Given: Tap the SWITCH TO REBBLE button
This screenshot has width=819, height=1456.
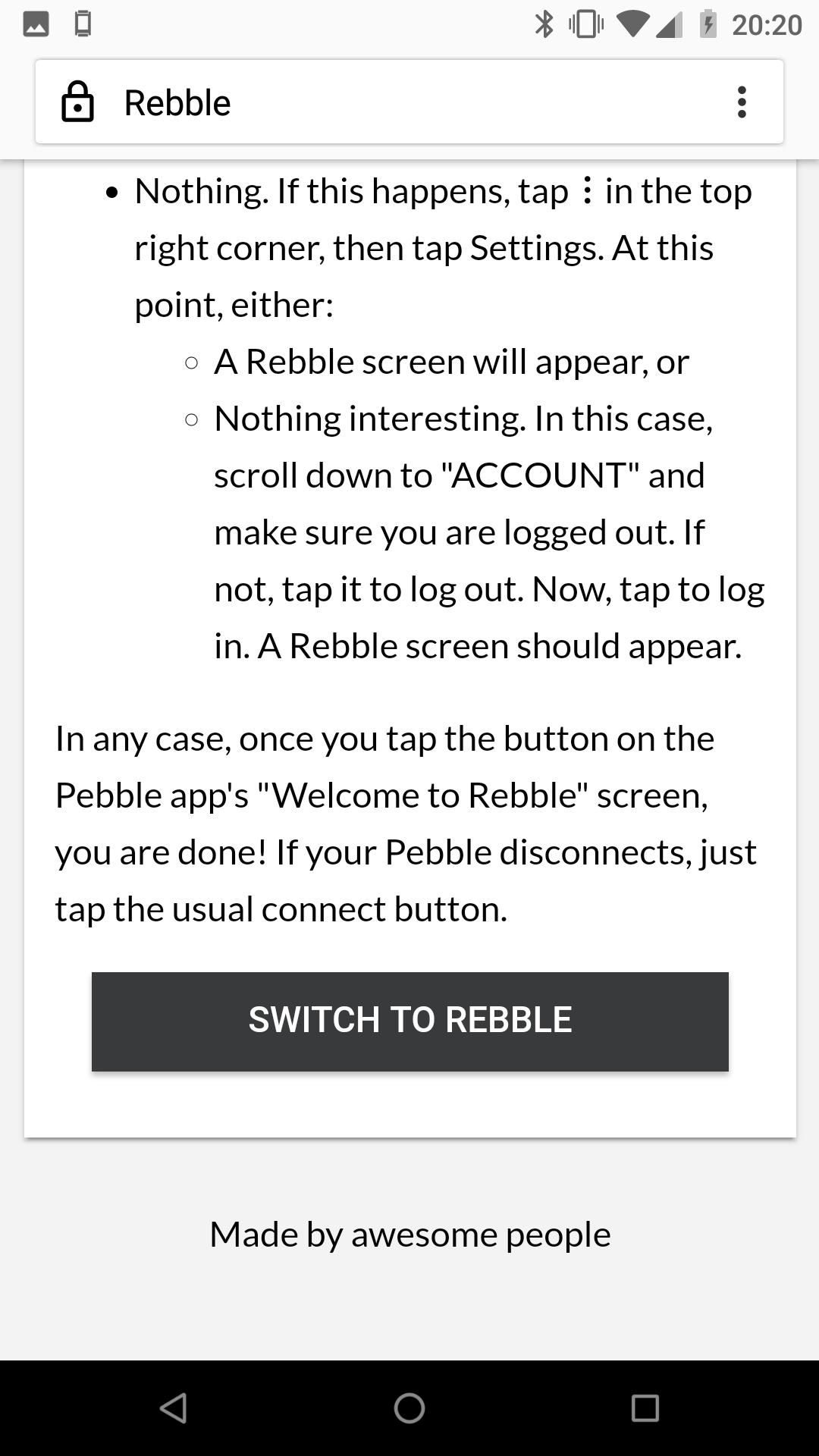Looking at the screenshot, I should coord(409,1021).
